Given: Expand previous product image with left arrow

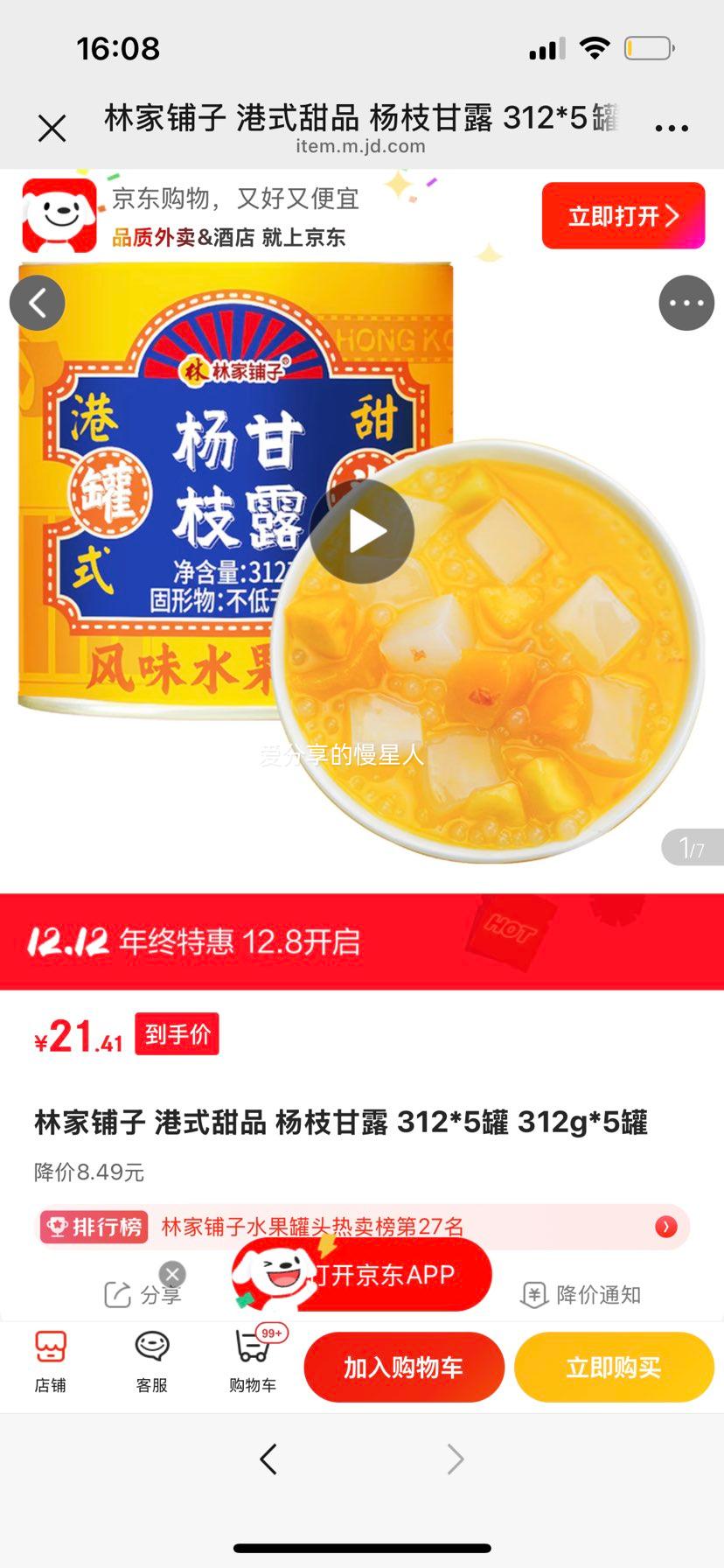Looking at the screenshot, I should click(x=37, y=303).
